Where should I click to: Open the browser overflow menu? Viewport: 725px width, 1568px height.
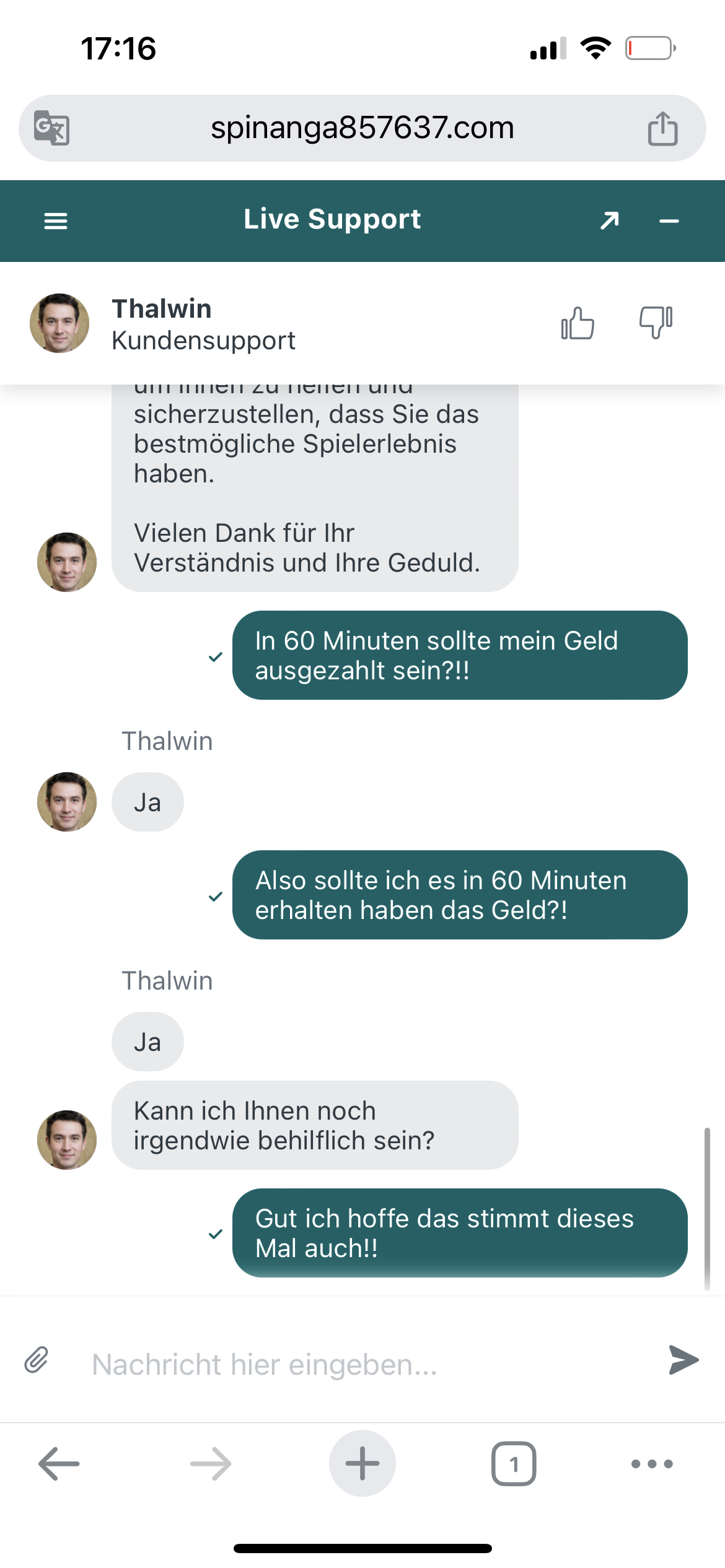(x=651, y=1463)
